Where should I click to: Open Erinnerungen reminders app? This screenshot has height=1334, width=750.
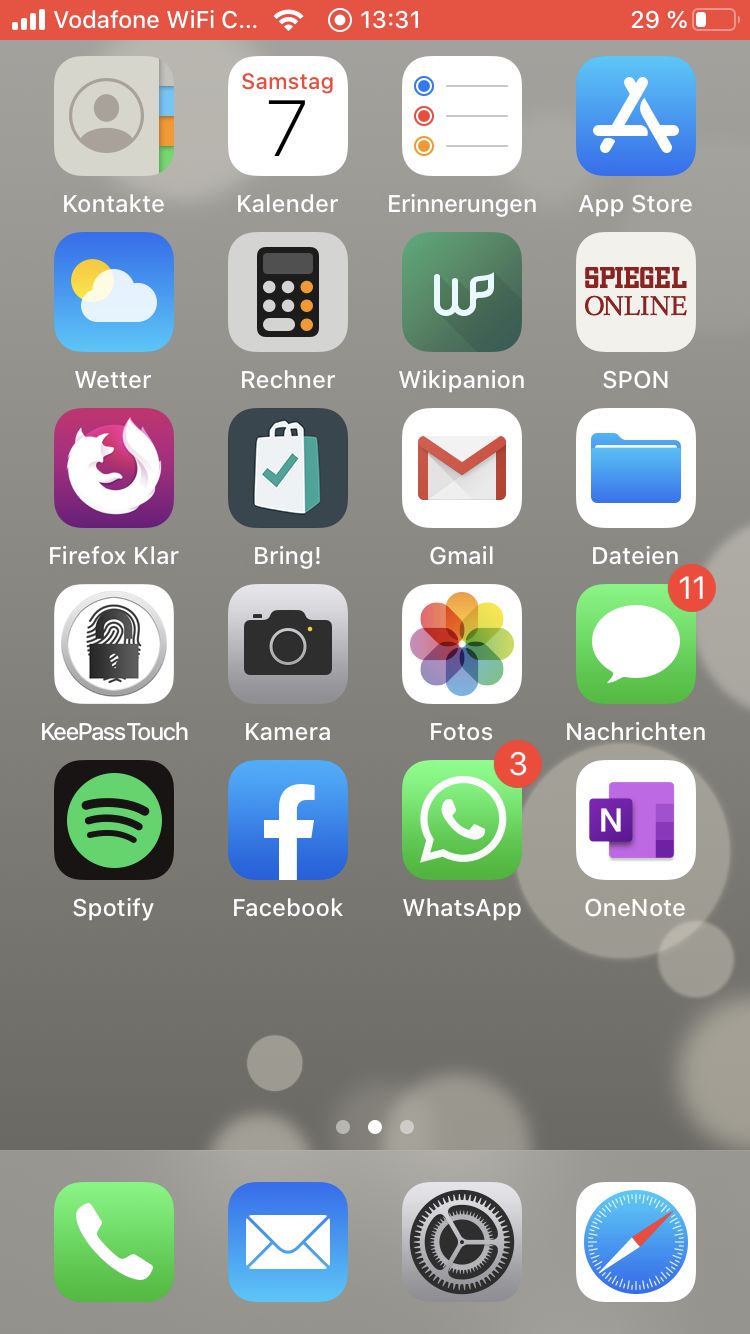tap(461, 116)
